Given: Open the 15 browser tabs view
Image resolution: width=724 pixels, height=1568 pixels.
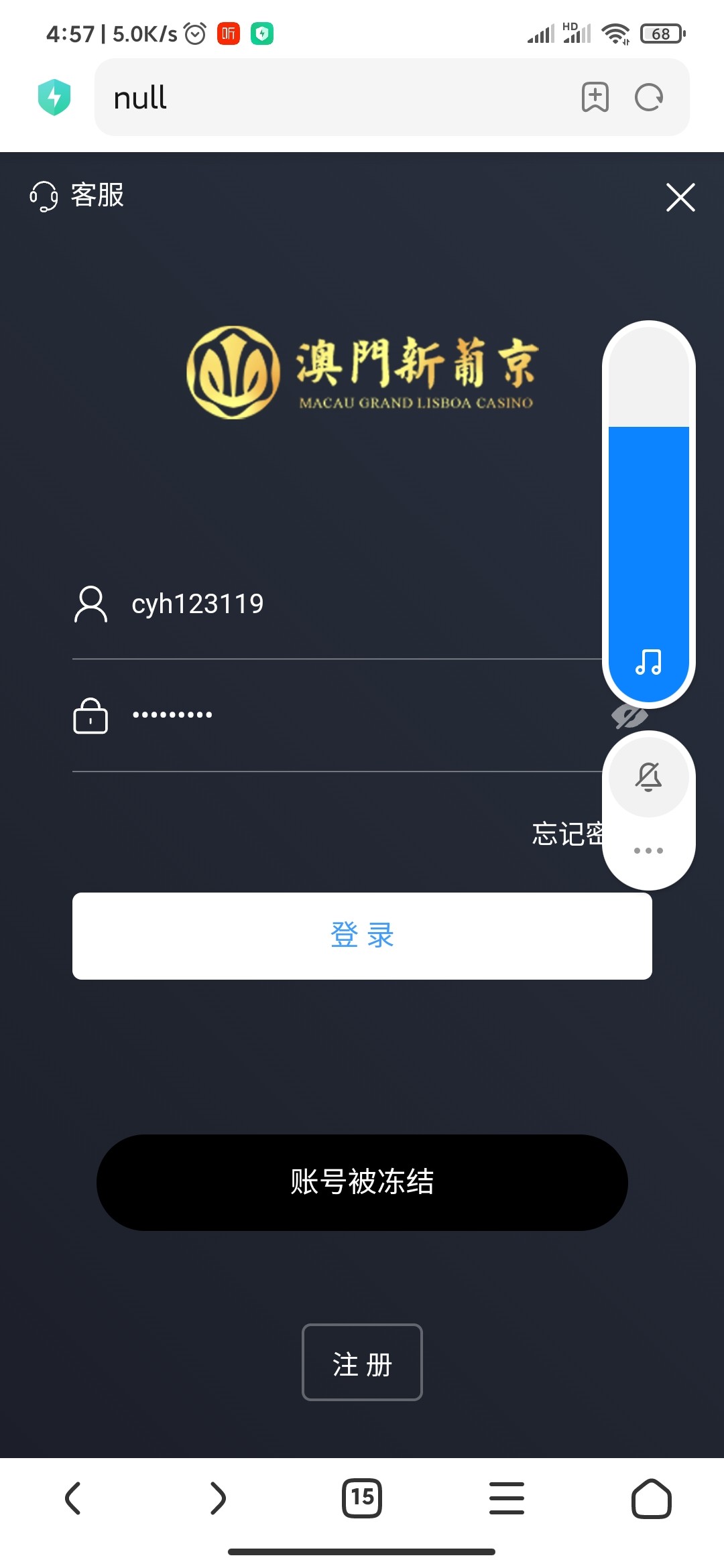Looking at the screenshot, I should (x=362, y=1498).
